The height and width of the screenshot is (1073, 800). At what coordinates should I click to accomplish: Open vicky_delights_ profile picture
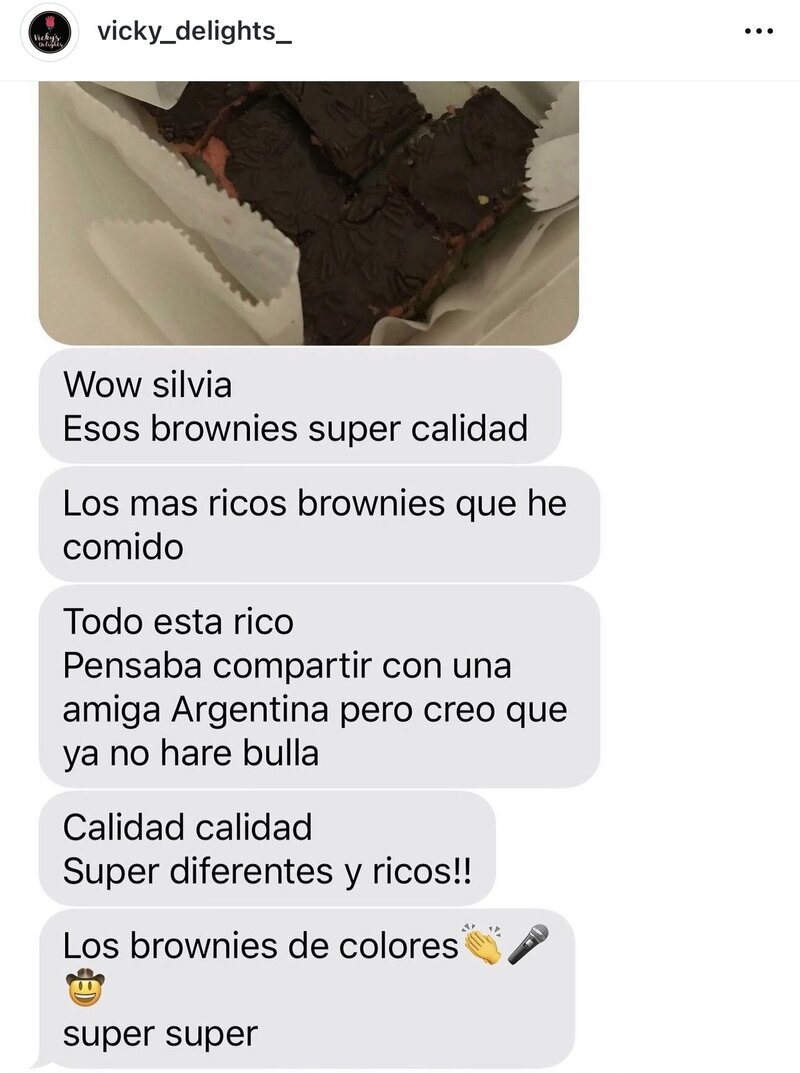[50, 33]
